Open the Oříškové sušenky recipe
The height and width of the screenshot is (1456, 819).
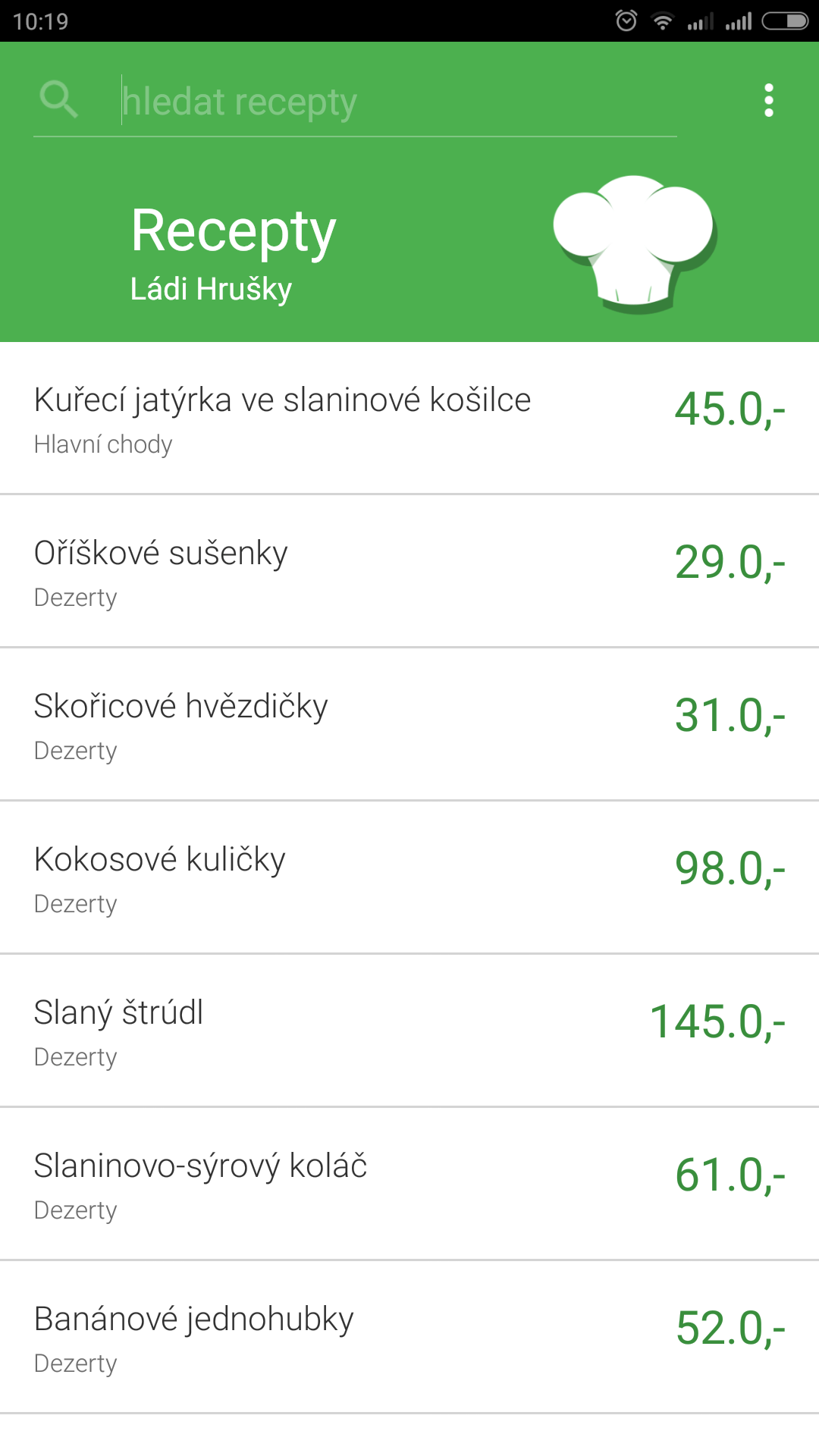[409, 571]
